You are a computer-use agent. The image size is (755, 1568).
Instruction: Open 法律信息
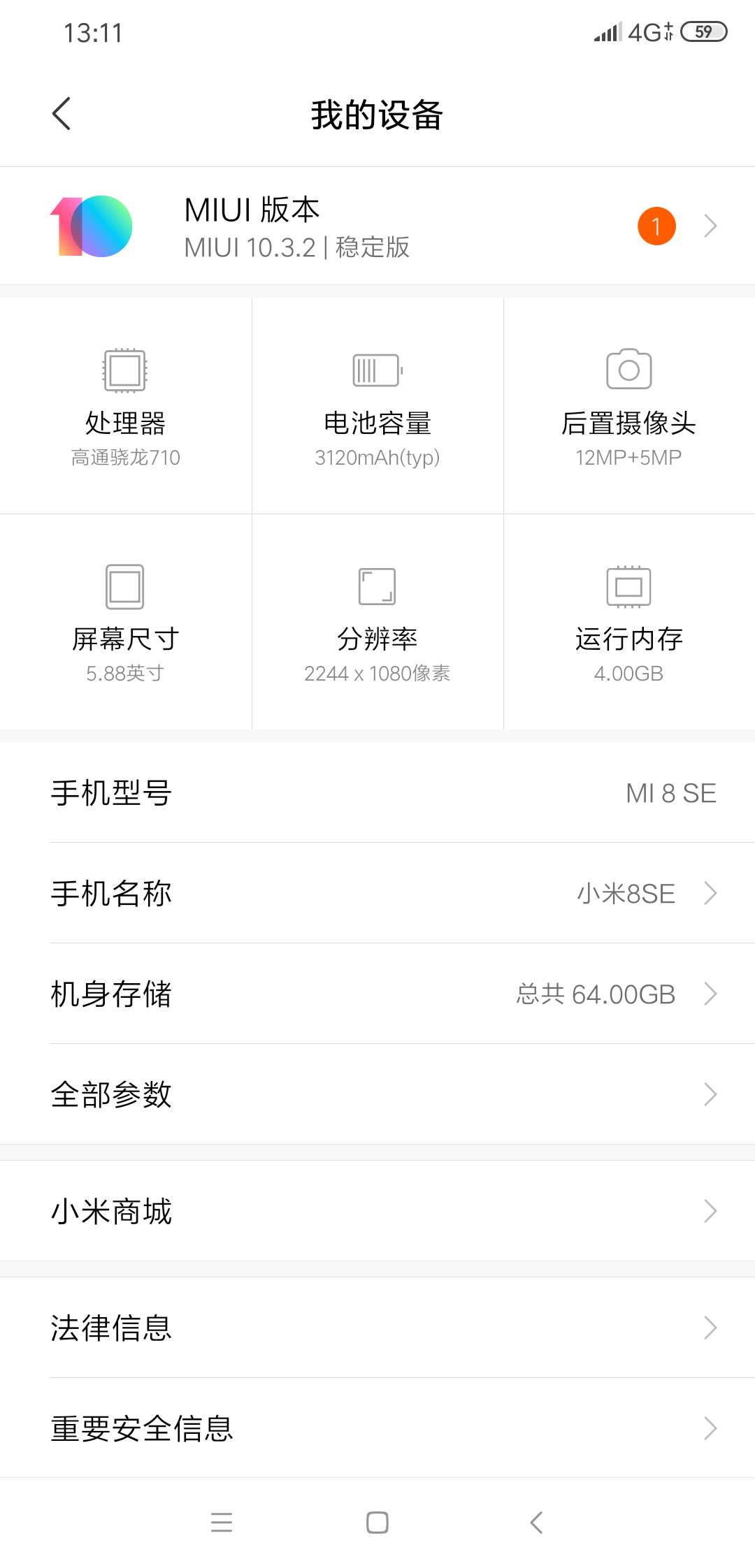pos(377,1328)
